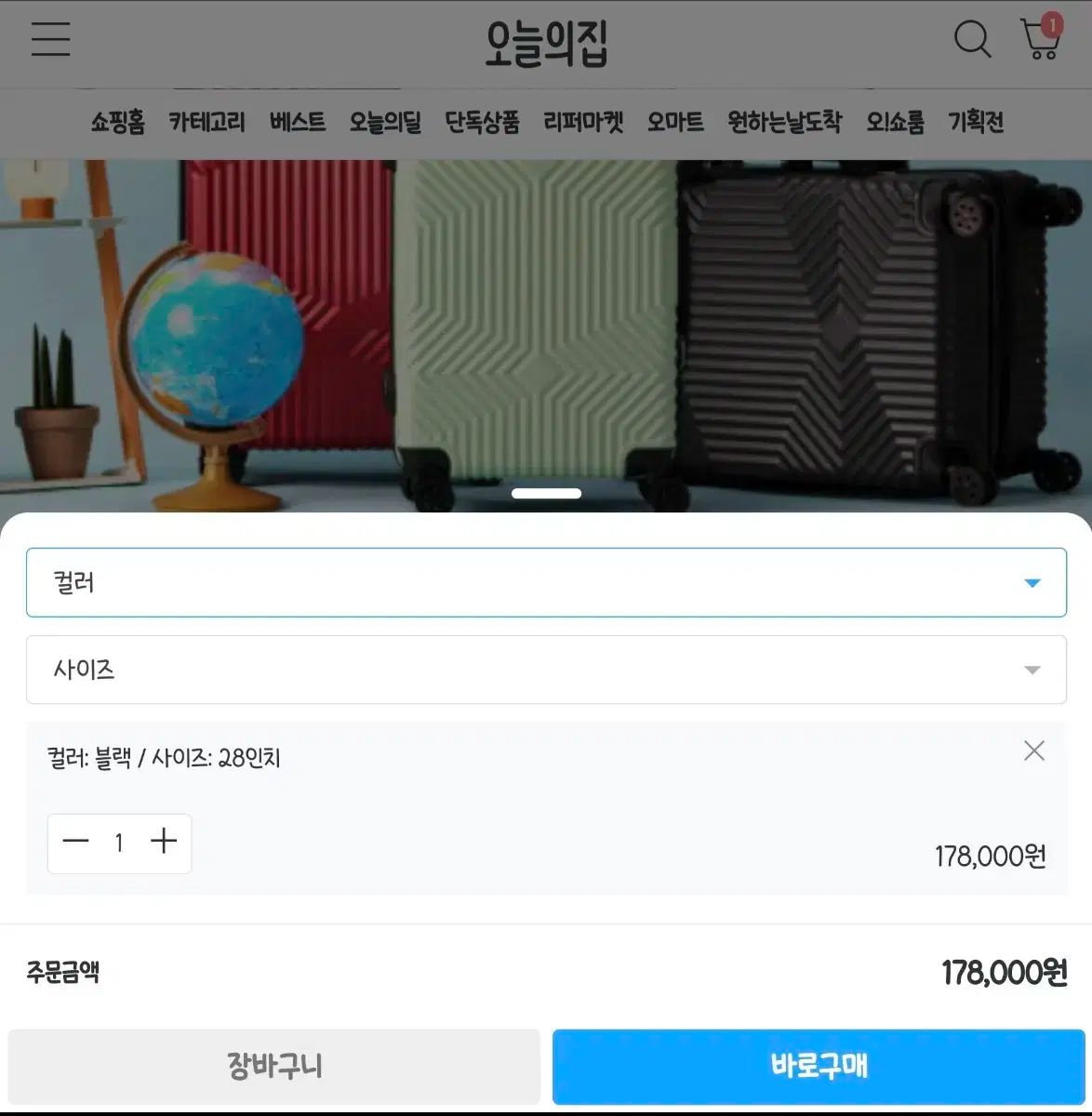
Task: Switch to the 오늘의딜 tab
Action: [385, 122]
